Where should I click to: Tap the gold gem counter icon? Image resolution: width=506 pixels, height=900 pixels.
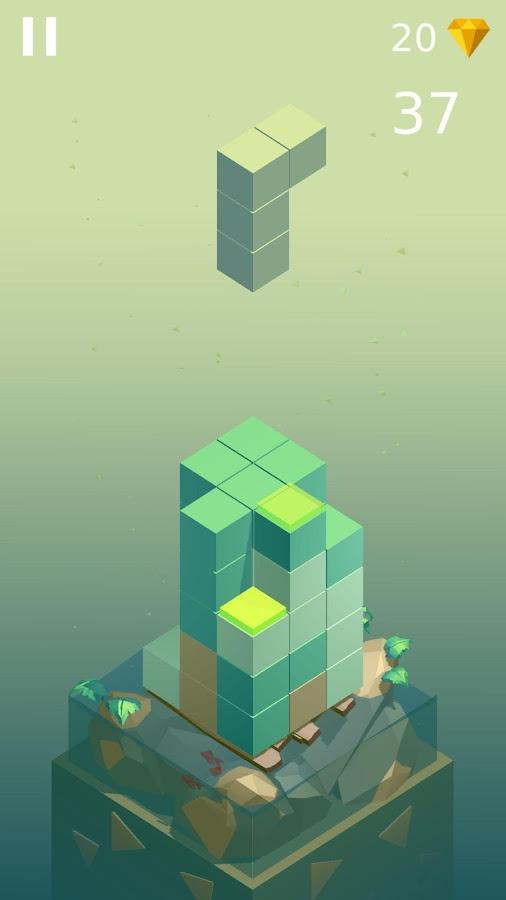tap(469, 37)
